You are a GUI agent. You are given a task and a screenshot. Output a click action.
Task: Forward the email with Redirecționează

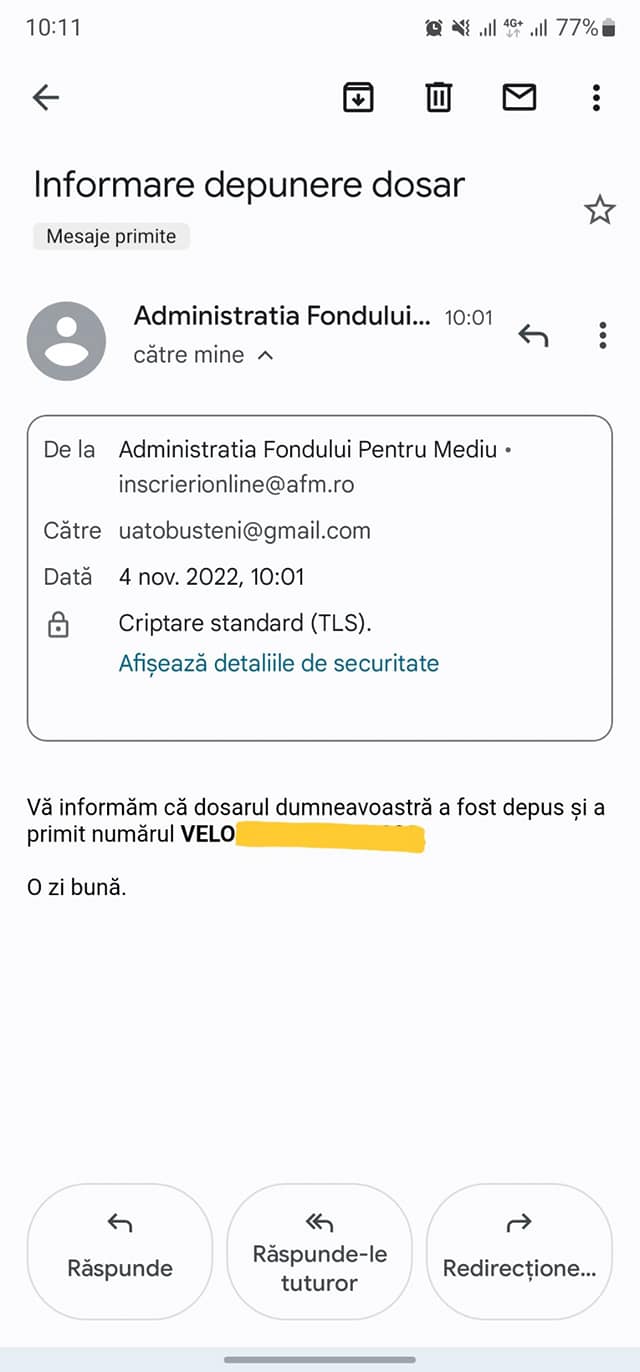pyautogui.click(x=519, y=1250)
